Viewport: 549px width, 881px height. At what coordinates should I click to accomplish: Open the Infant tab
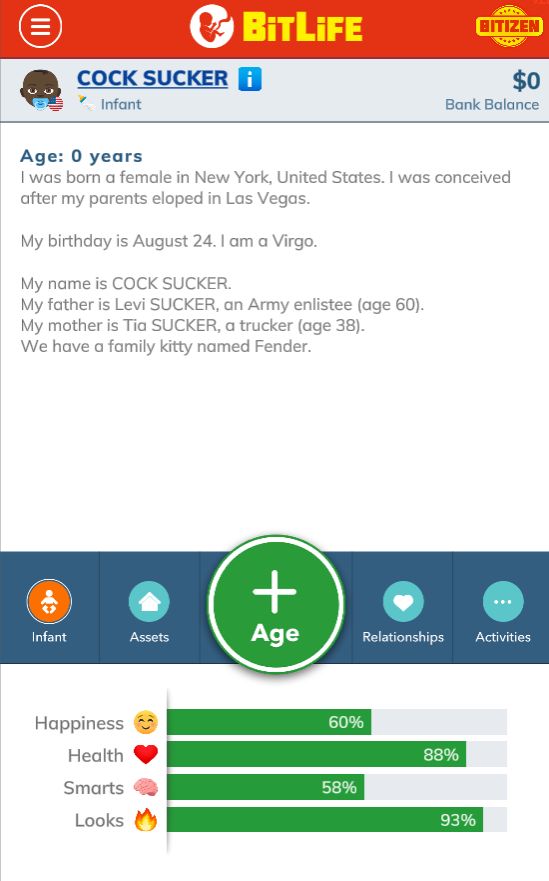pyautogui.click(x=49, y=611)
